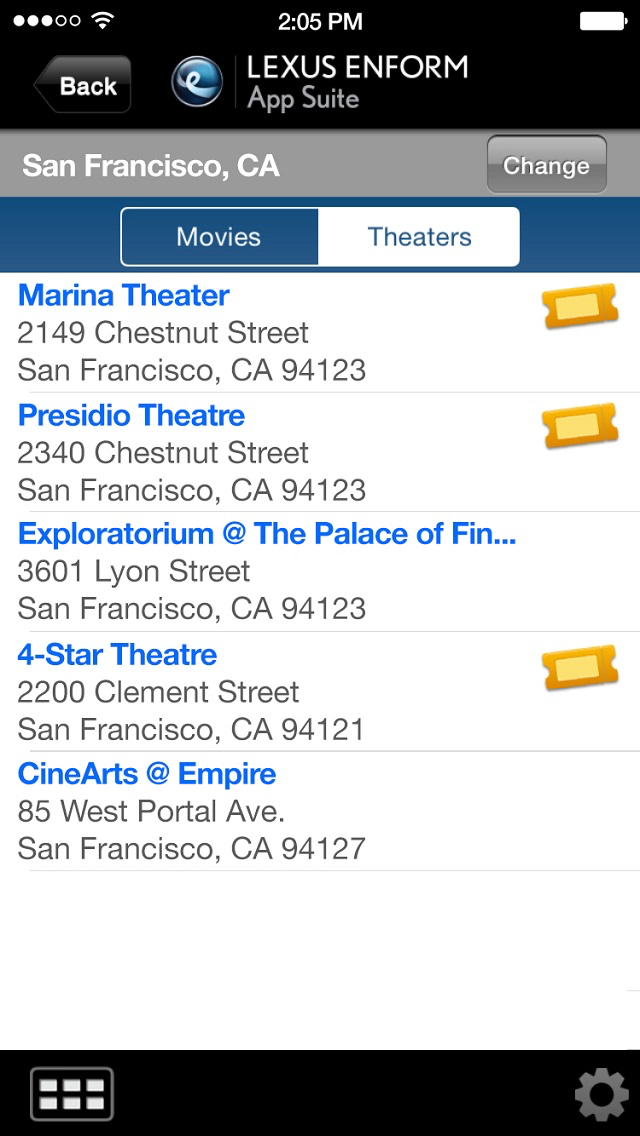Open the app grid menu
The width and height of the screenshot is (640, 1136).
click(72, 1093)
